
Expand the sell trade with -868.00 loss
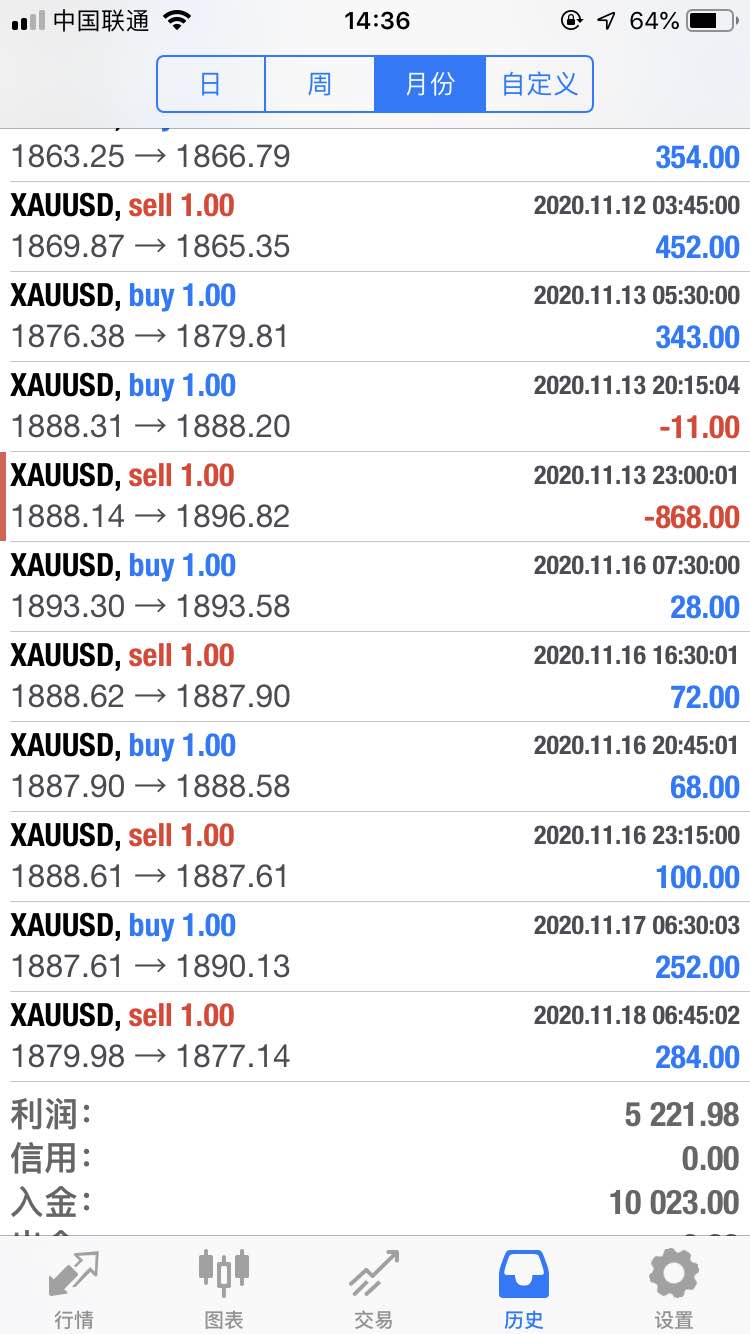coord(375,497)
